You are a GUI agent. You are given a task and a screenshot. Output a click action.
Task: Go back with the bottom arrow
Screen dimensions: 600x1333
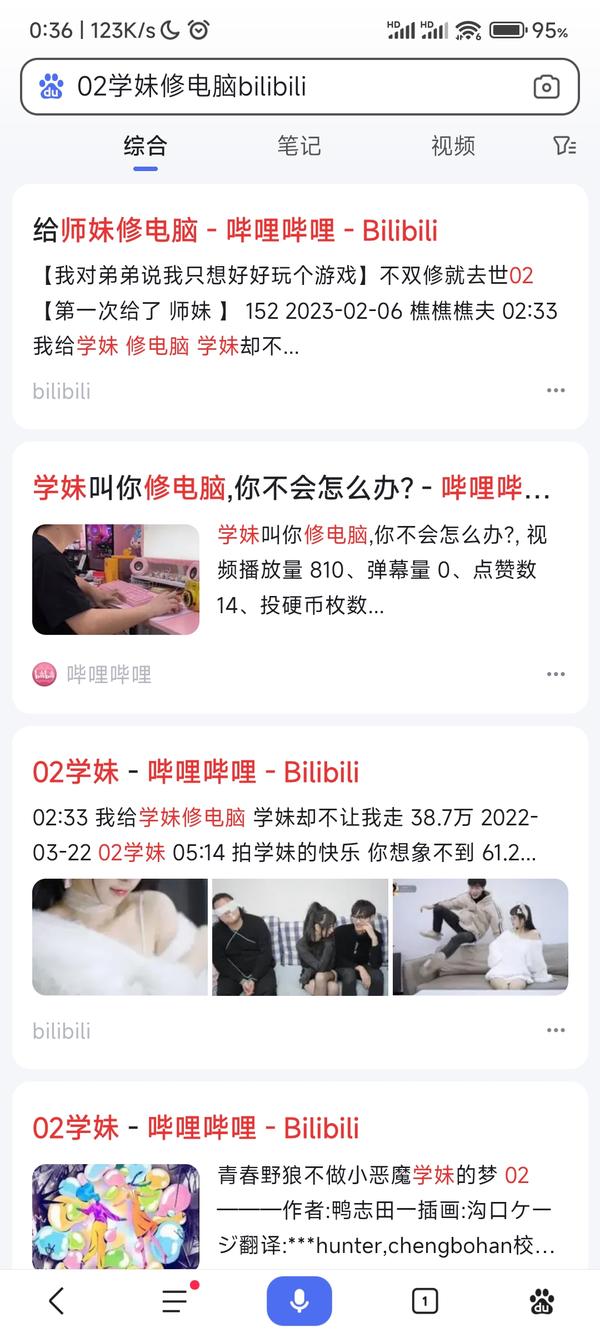pyautogui.click(x=56, y=1300)
